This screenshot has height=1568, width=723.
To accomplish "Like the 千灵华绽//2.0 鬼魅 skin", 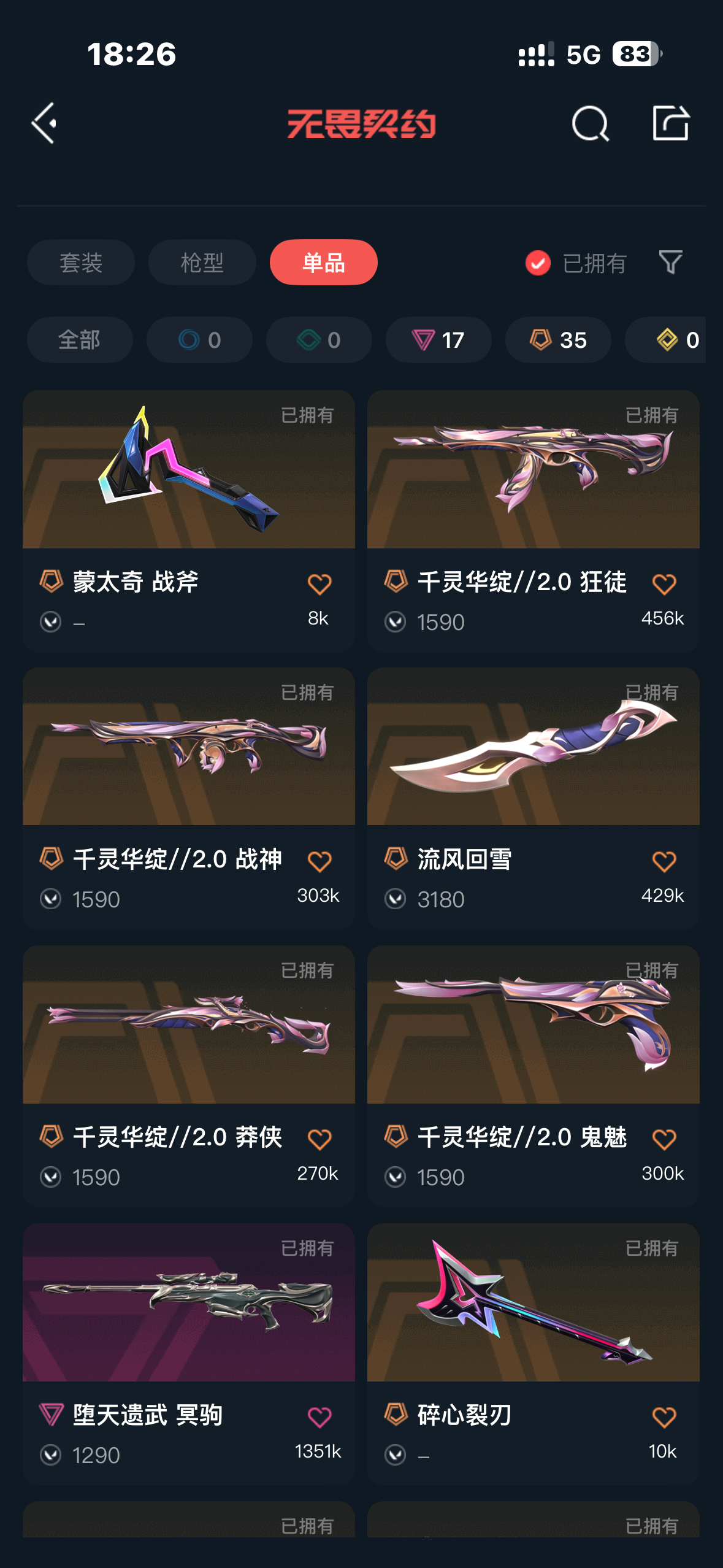I will click(x=664, y=1139).
